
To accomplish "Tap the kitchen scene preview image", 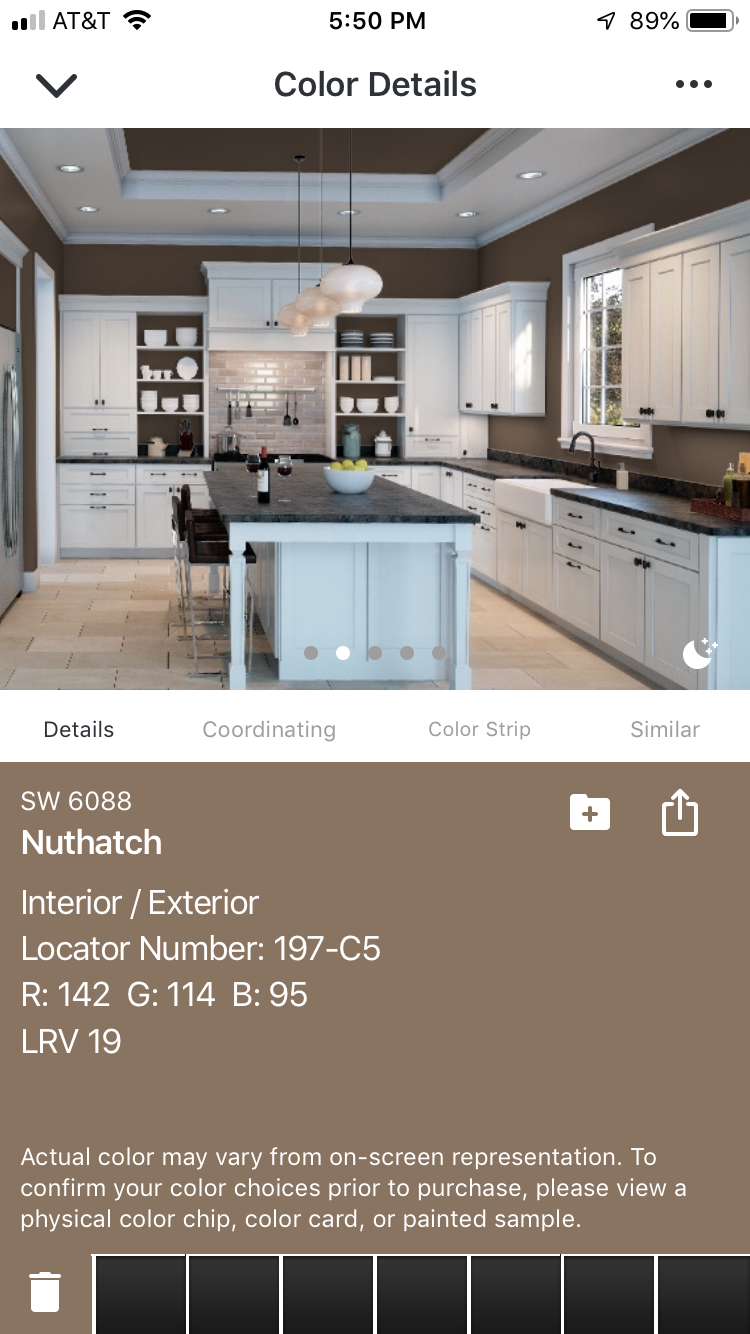I will (375, 400).
